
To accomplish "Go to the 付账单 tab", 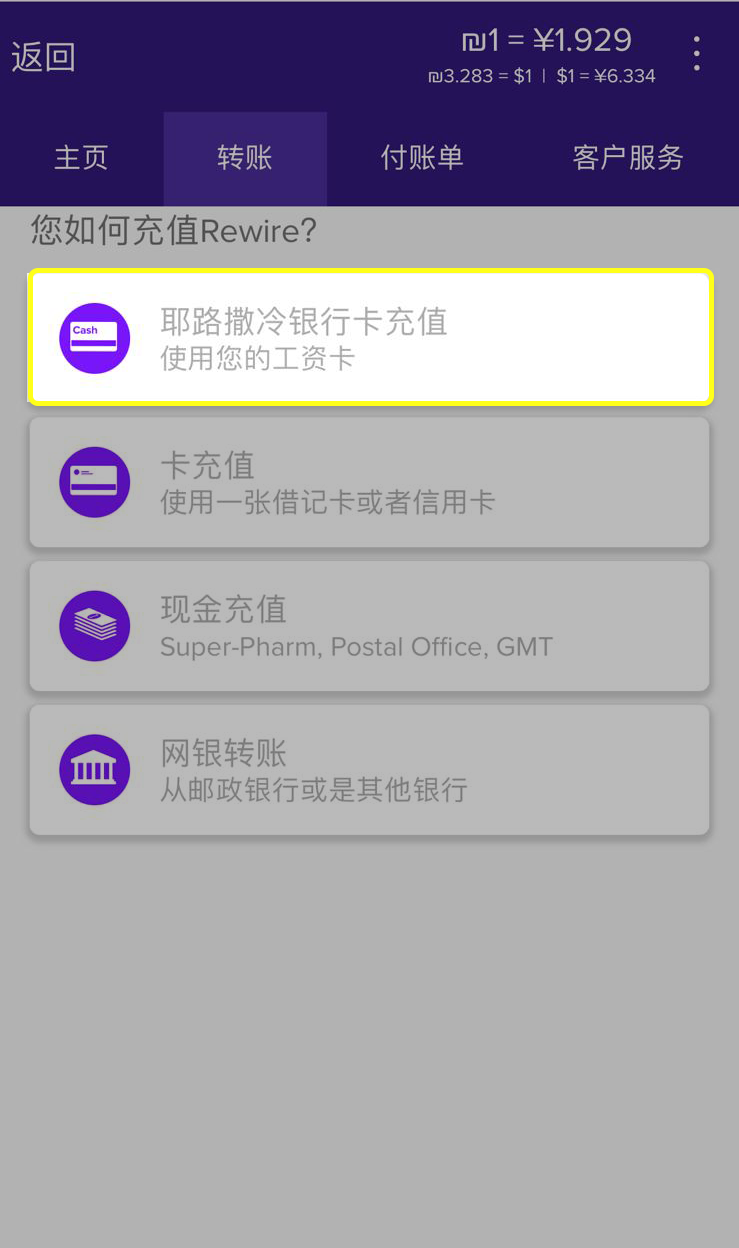I will coord(422,158).
